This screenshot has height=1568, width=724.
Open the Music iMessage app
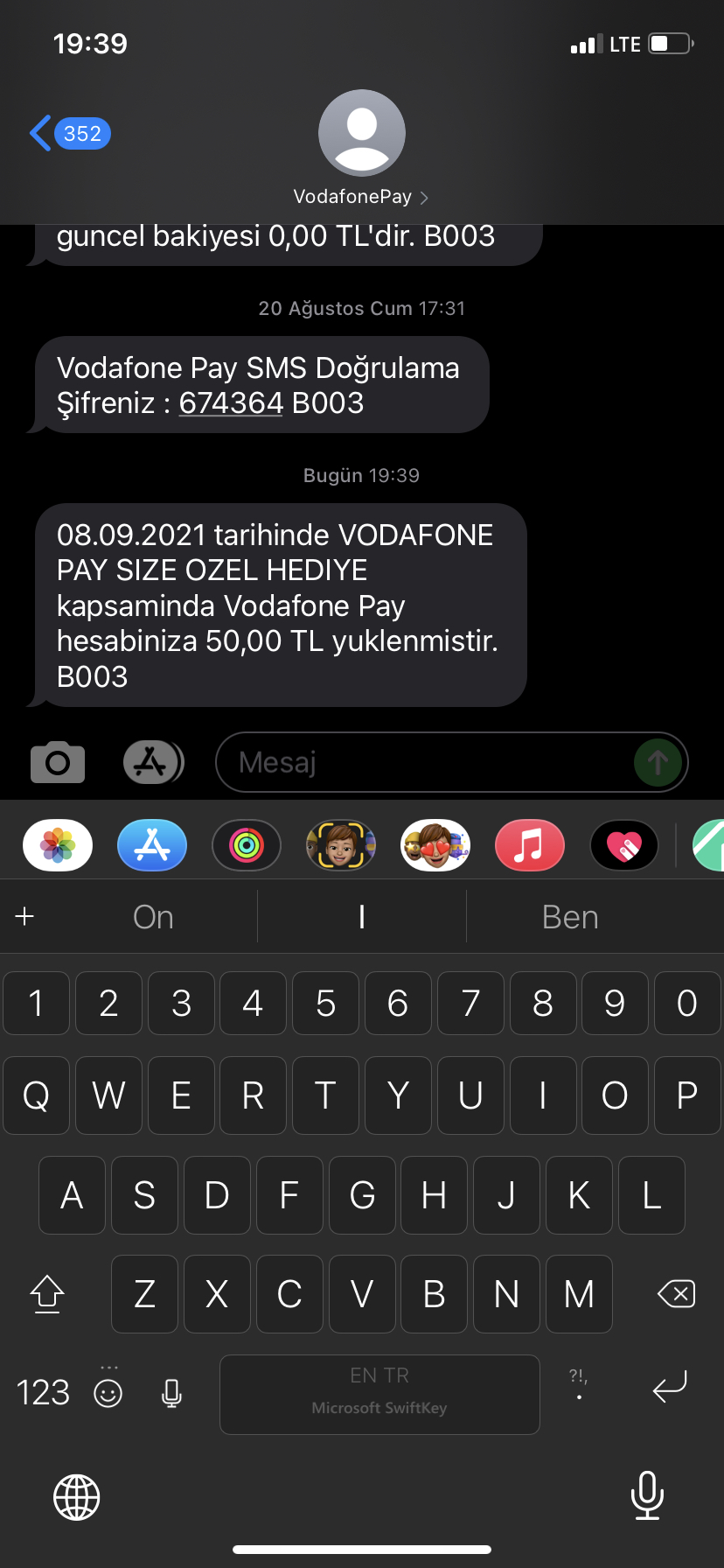coord(530,845)
